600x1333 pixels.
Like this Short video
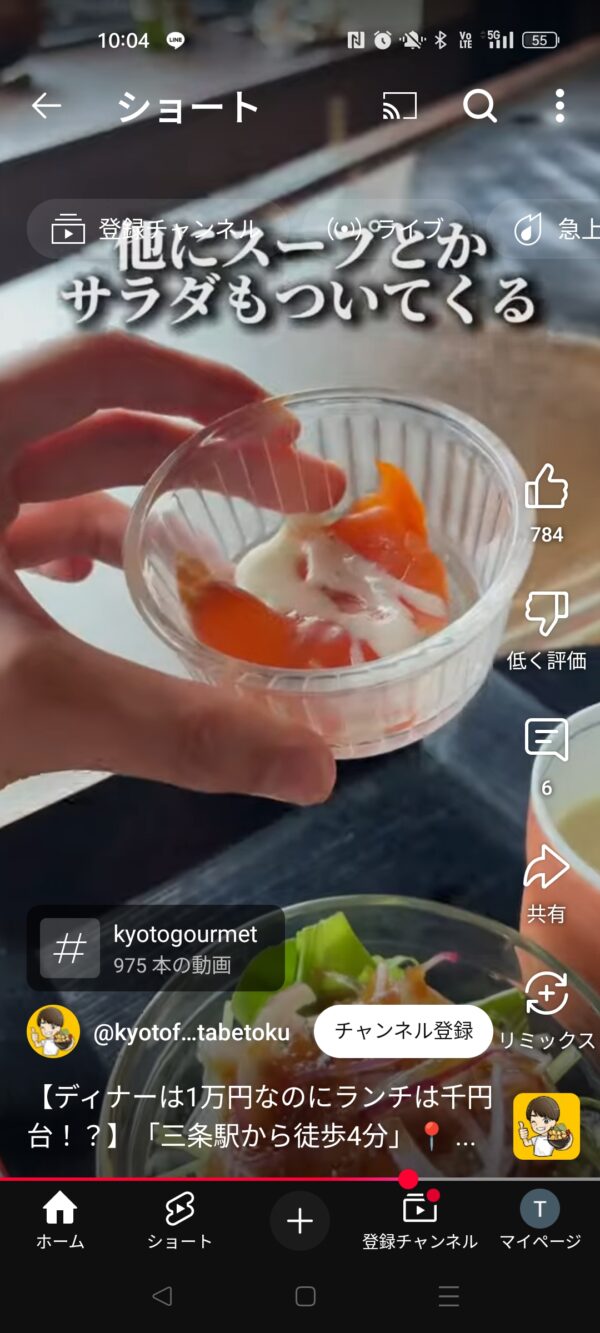click(x=546, y=490)
